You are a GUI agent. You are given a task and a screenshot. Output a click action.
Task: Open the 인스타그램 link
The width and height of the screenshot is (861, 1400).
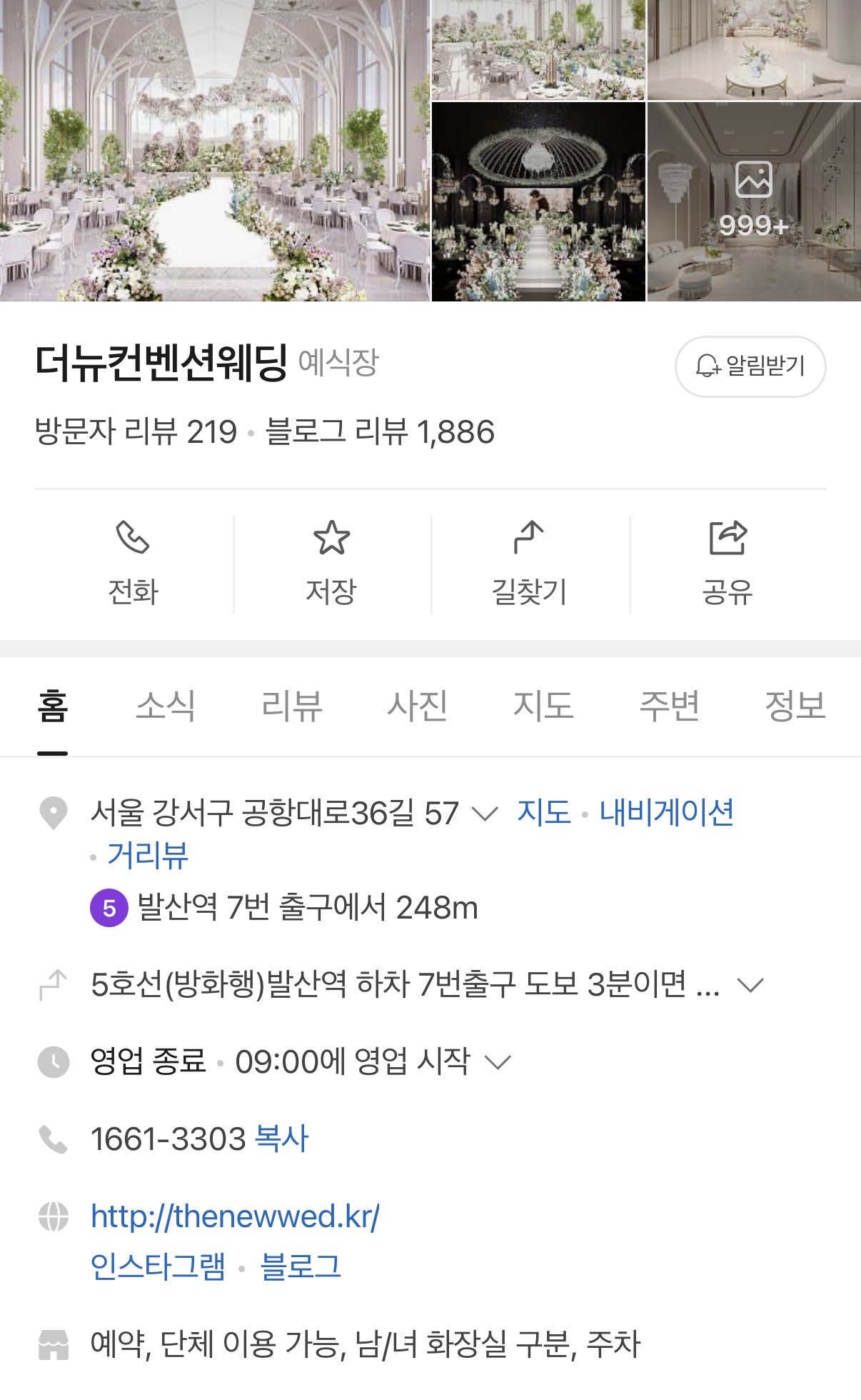pos(158,1267)
